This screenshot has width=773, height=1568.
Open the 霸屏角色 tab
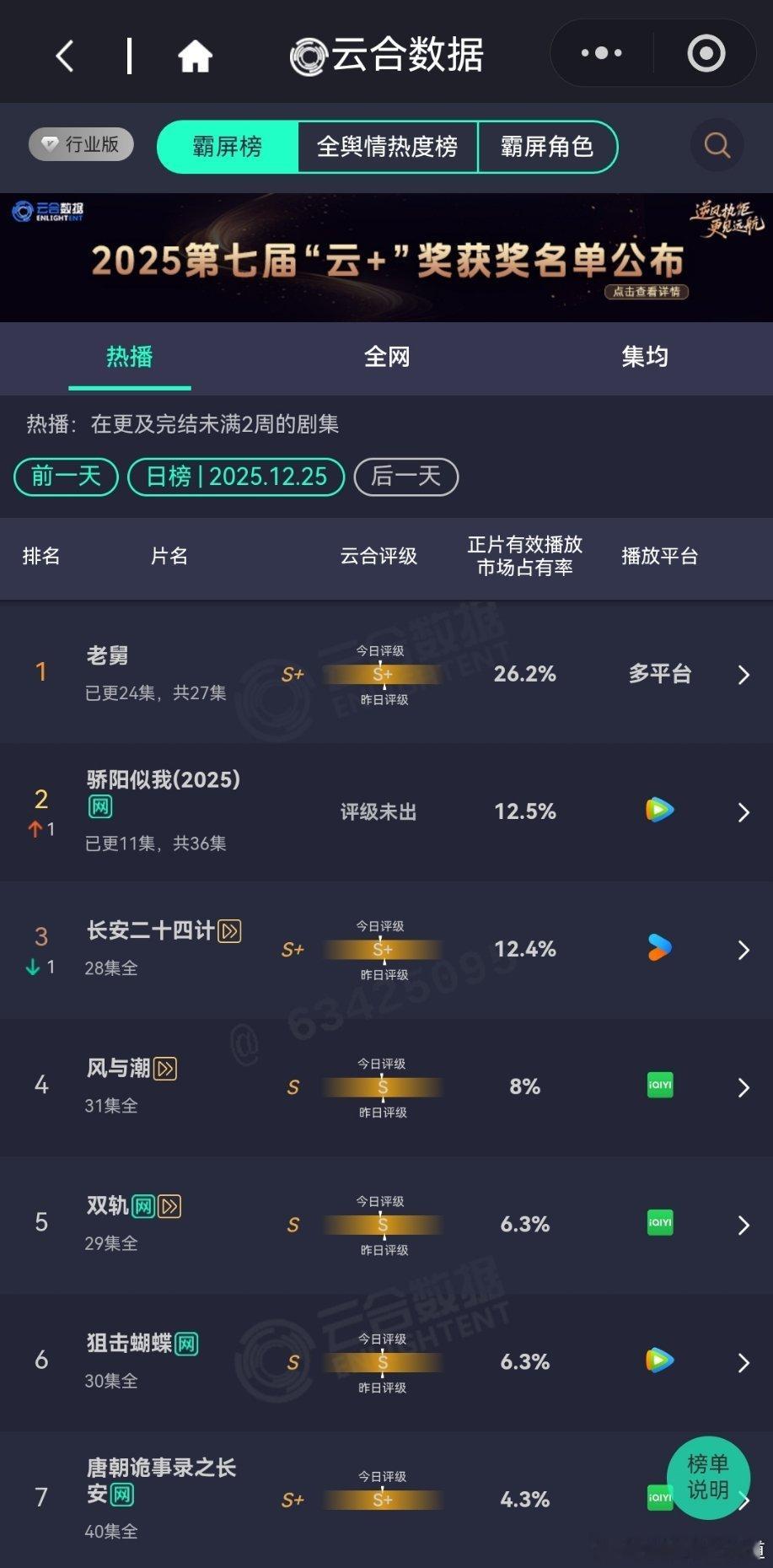(x=548, y=146)
